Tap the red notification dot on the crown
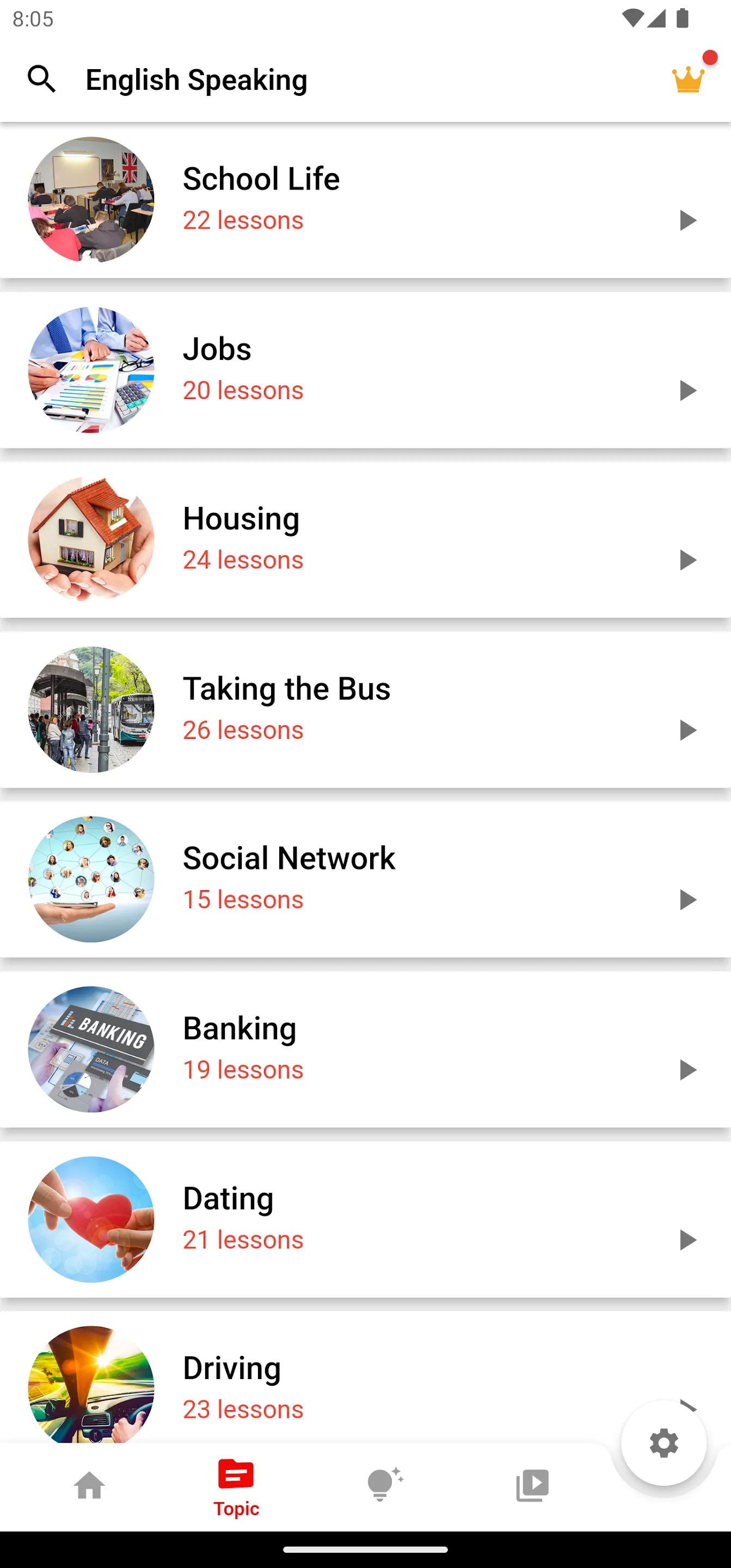 point(710,58)
